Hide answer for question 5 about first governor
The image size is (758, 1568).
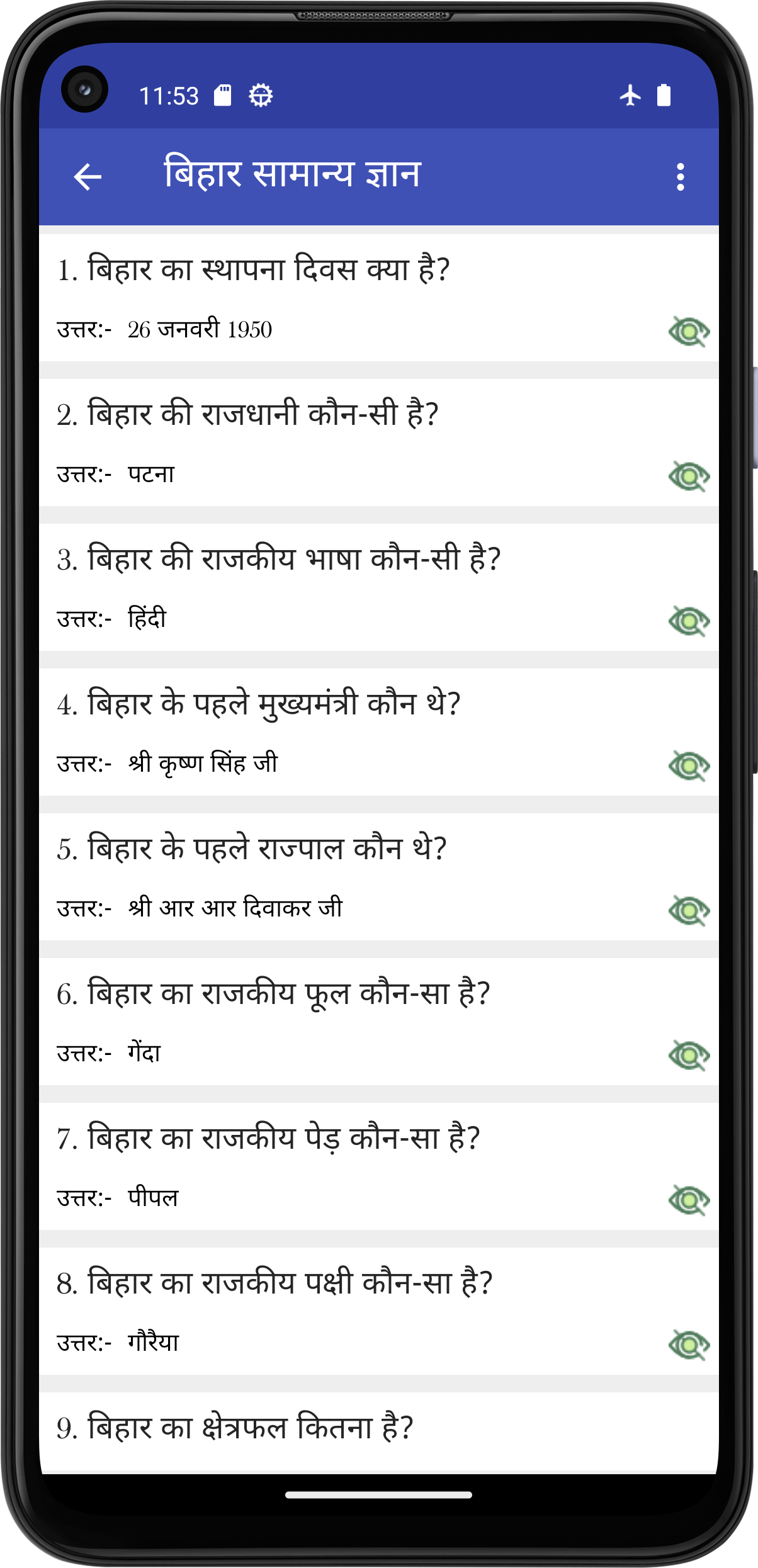[x=689, y=910]
